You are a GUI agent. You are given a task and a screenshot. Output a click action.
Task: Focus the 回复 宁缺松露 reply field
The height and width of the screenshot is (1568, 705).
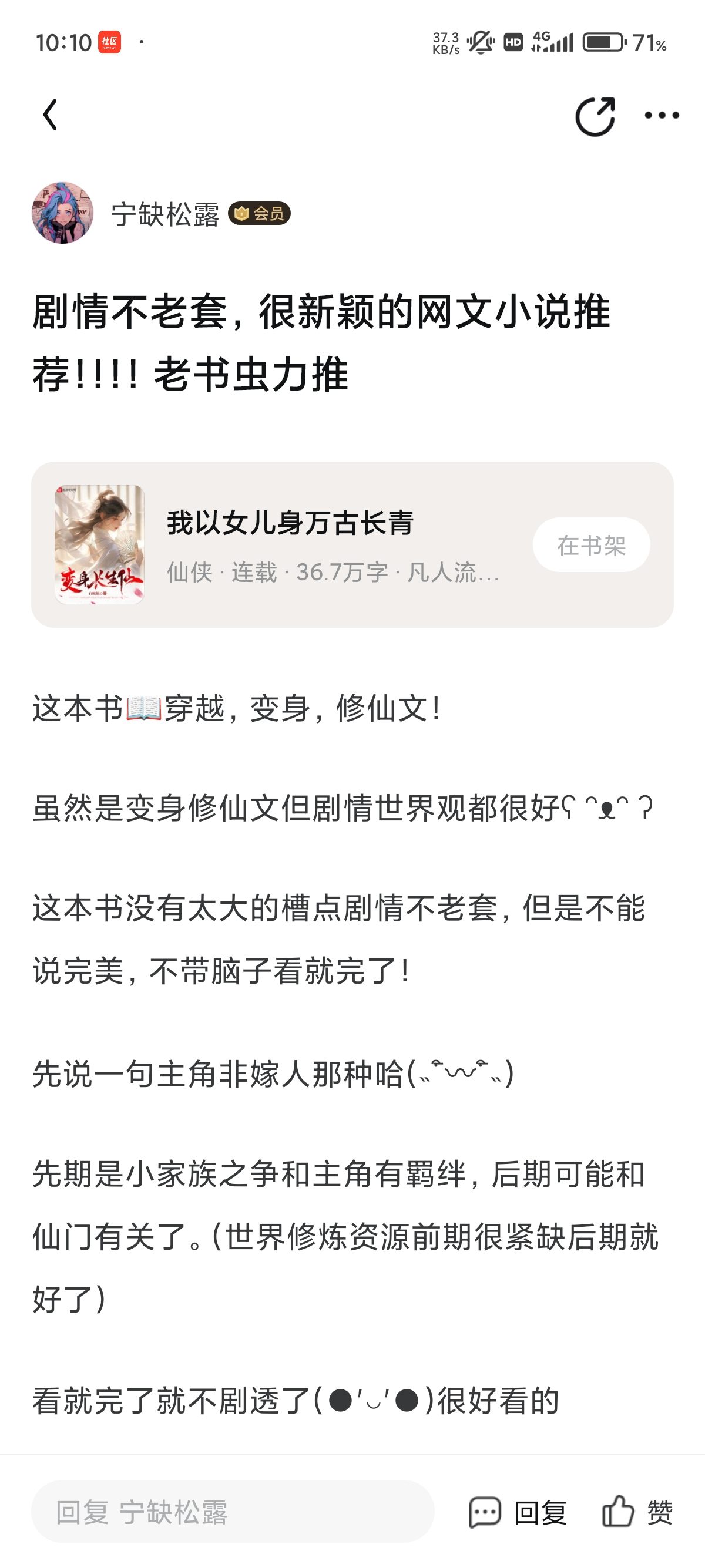click(x=233, y=1512)
